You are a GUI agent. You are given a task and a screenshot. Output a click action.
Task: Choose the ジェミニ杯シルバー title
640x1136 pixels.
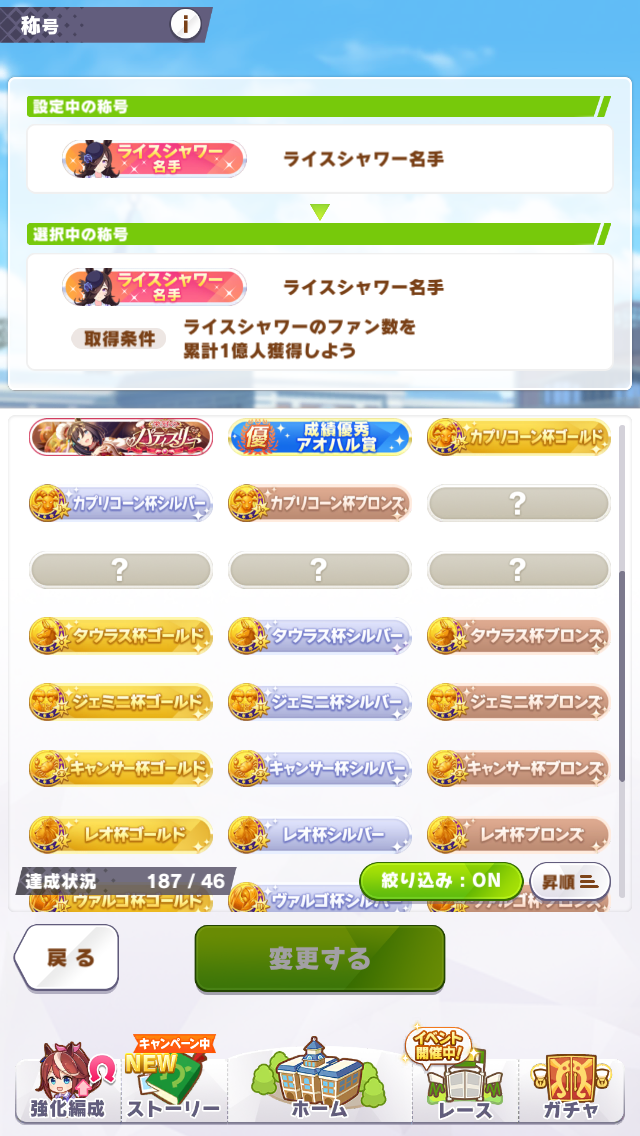click(319, 702)
